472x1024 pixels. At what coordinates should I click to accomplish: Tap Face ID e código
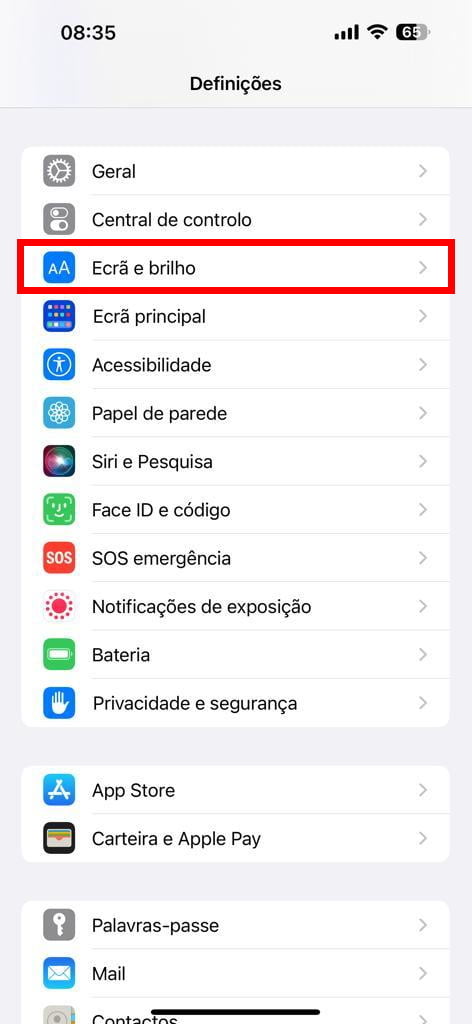[236, 509]
